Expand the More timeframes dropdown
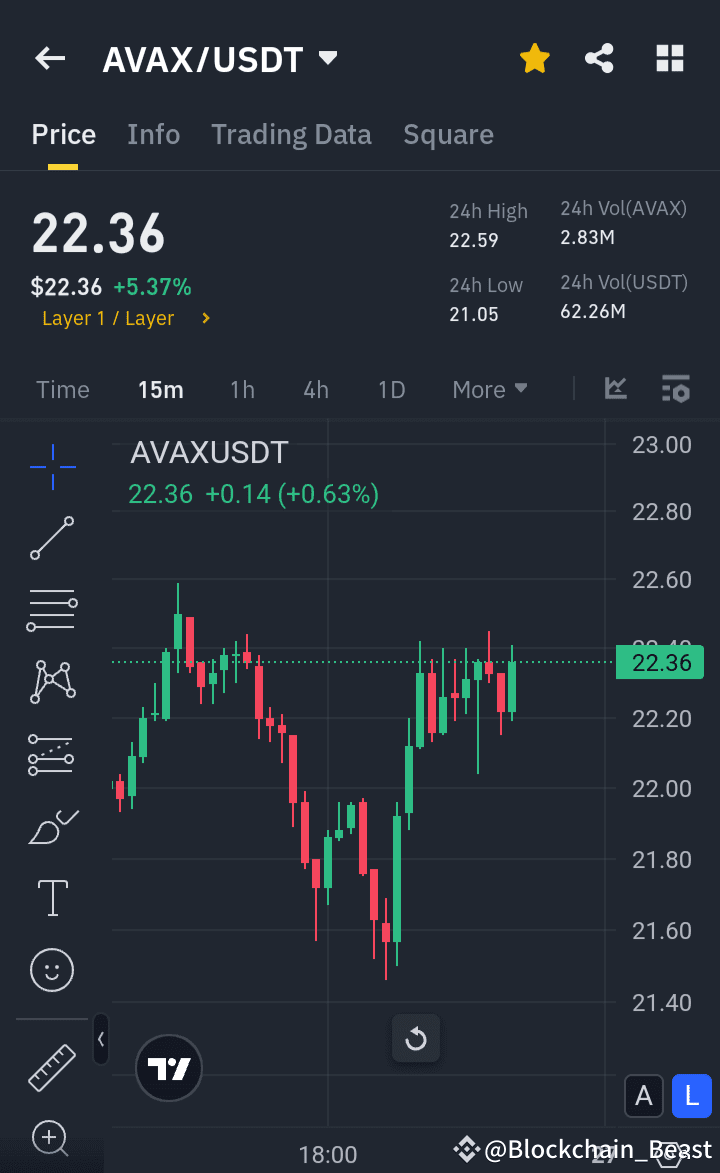 pyautogui.click(x=489, y=389)
